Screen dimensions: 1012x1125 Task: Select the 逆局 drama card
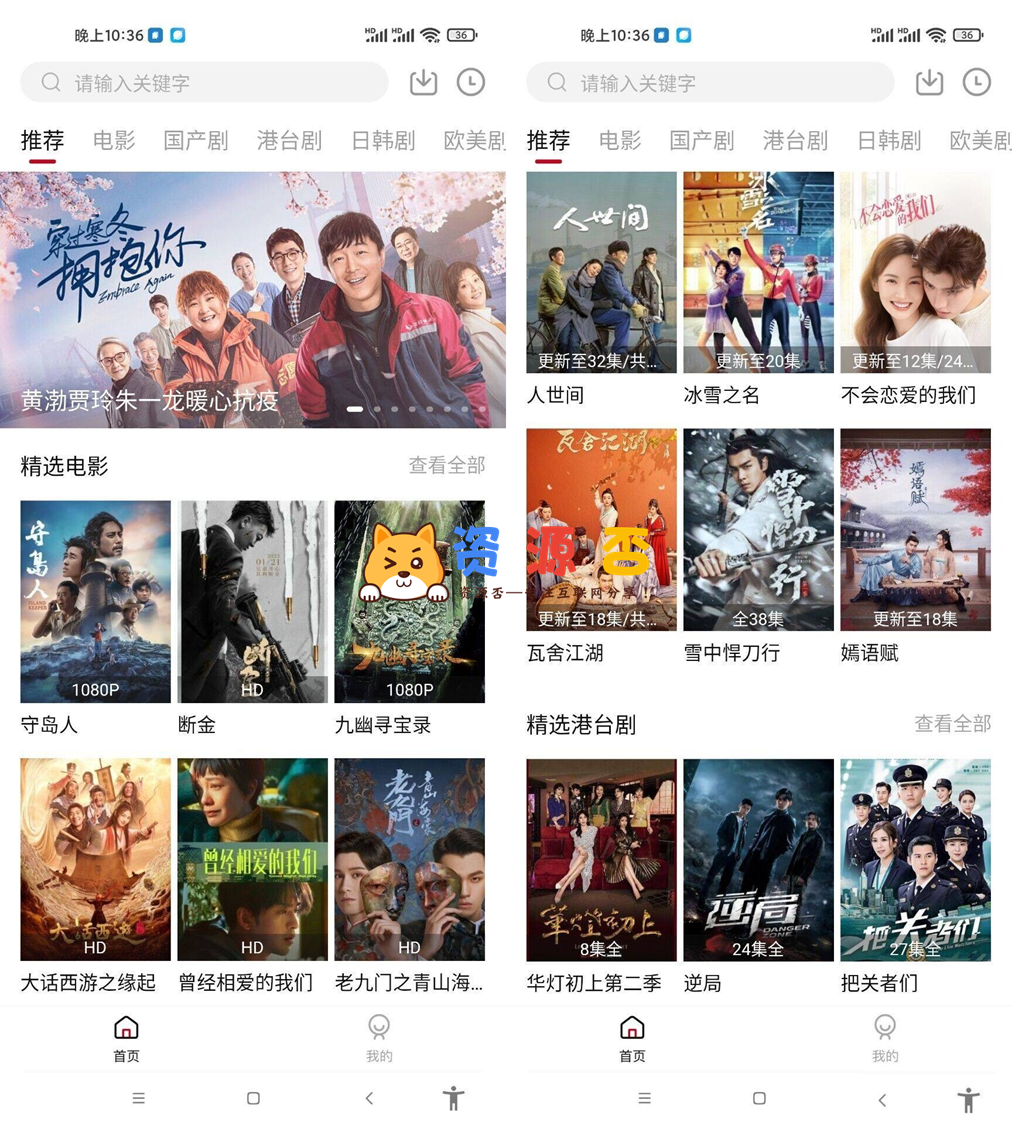[x=758, y=859]
